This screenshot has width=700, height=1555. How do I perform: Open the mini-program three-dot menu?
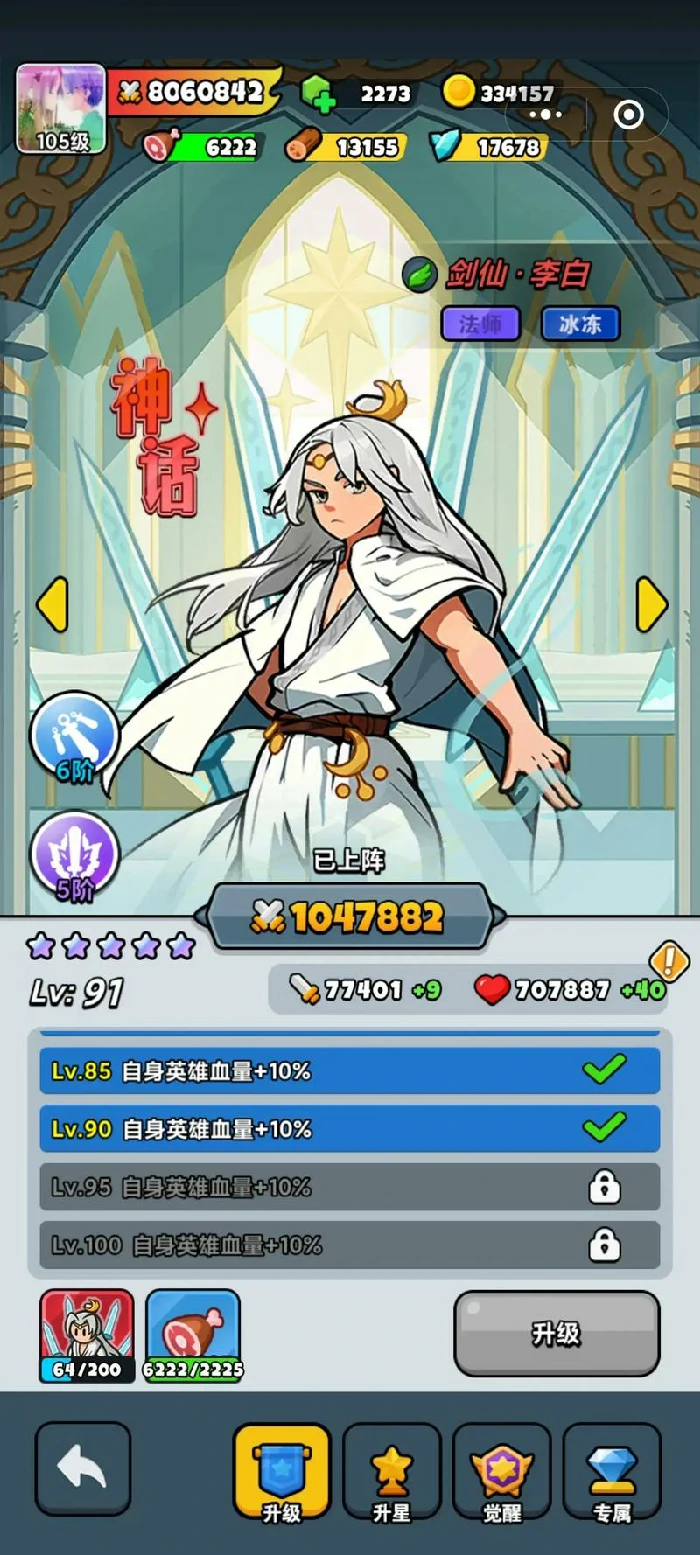click(546, 115)
